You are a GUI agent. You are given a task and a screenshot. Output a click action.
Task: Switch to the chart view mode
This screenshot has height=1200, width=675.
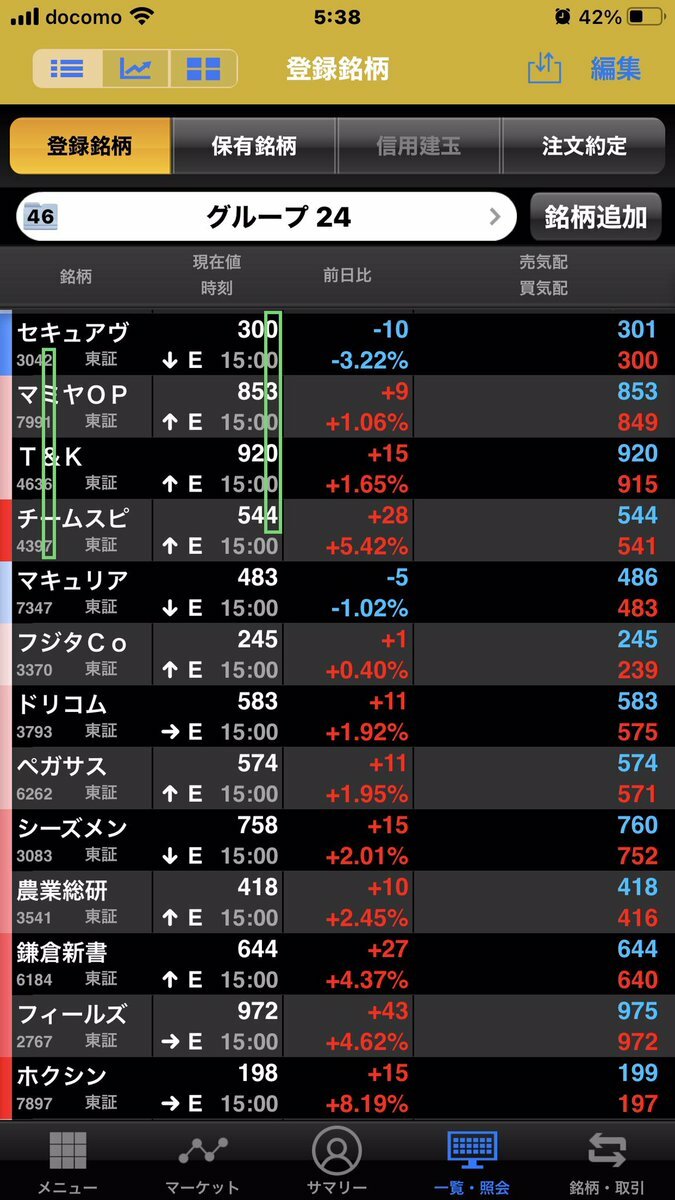click(135, 69)
